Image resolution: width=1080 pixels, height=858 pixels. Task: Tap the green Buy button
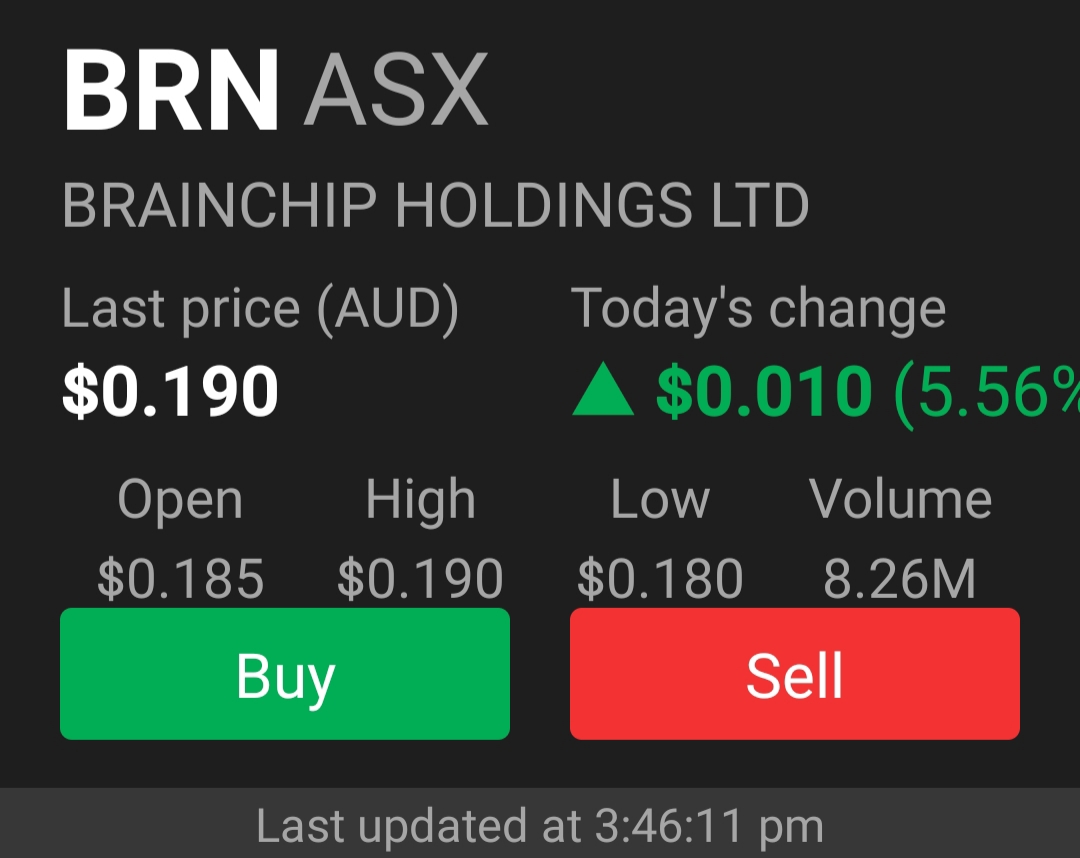click(285, 674)
